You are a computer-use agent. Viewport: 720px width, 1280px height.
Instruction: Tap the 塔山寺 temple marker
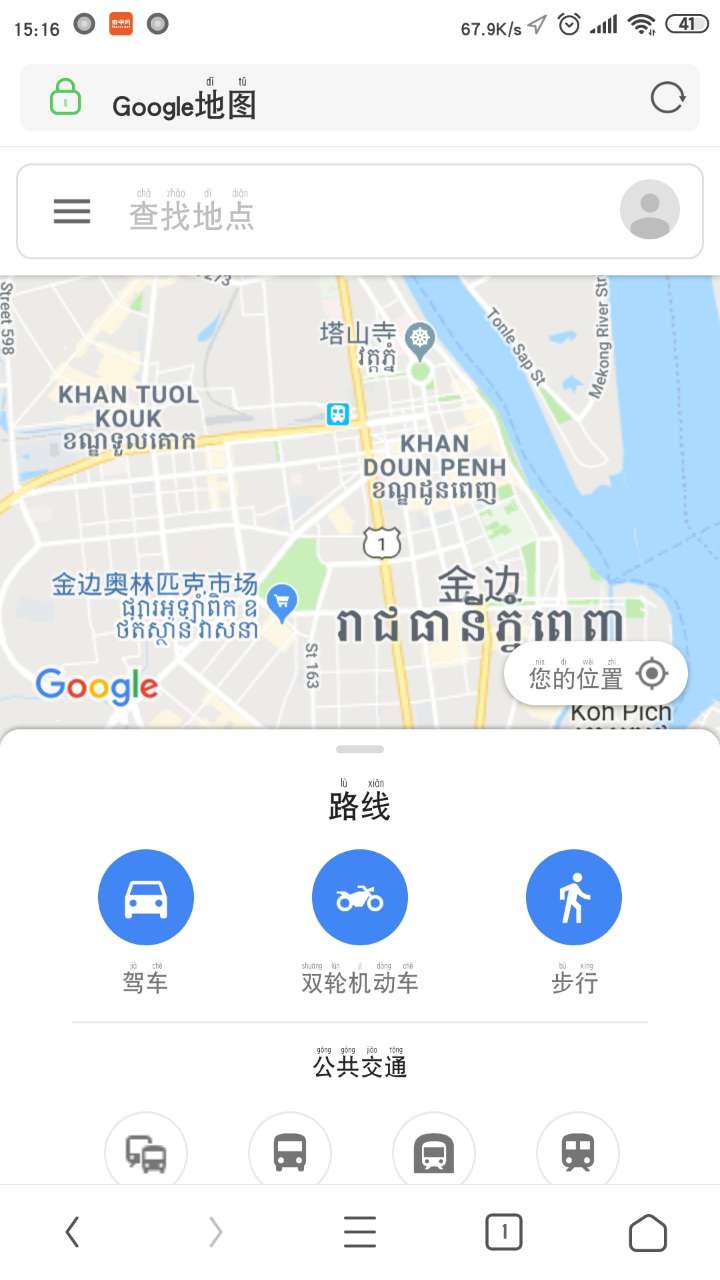(420, 338)
